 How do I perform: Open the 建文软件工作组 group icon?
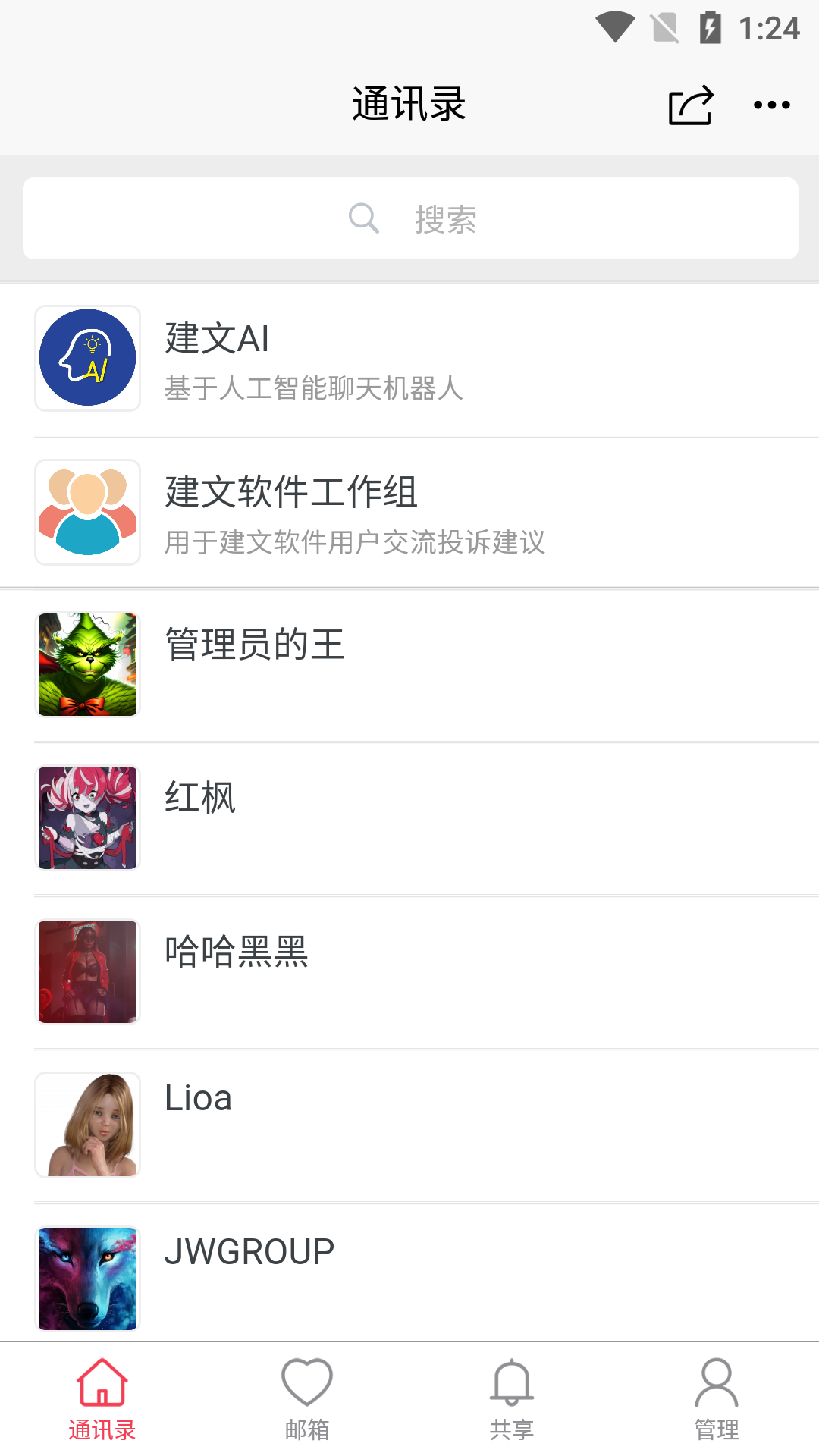pos(87,512)
